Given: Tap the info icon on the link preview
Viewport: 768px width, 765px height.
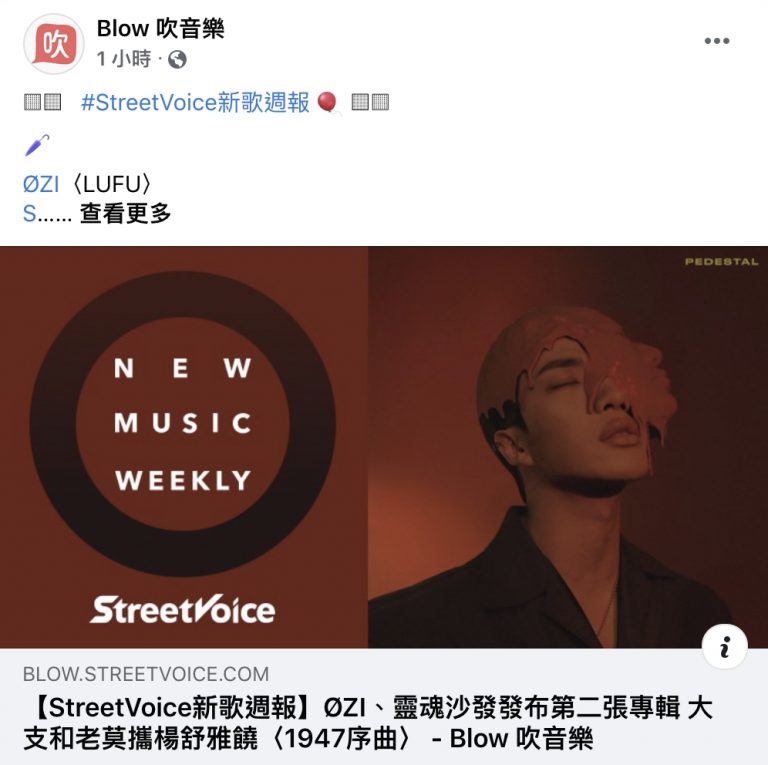Looking at the screenshot, I should [x=724, y=647].
